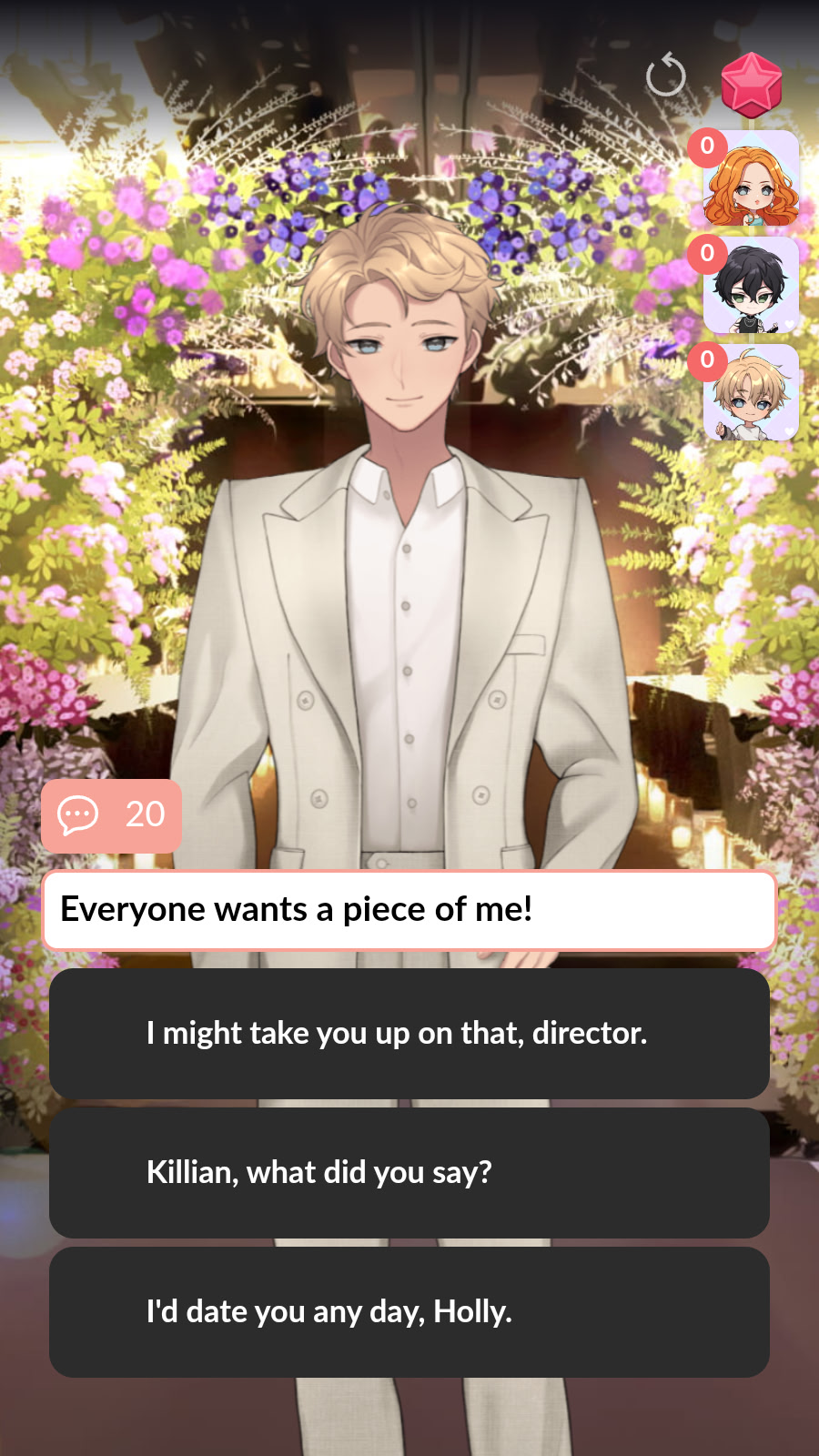Viewport: 819px width, 1456px height.
Task: Choose "I might take you up on that, director."
Action: click(409, 1034)
